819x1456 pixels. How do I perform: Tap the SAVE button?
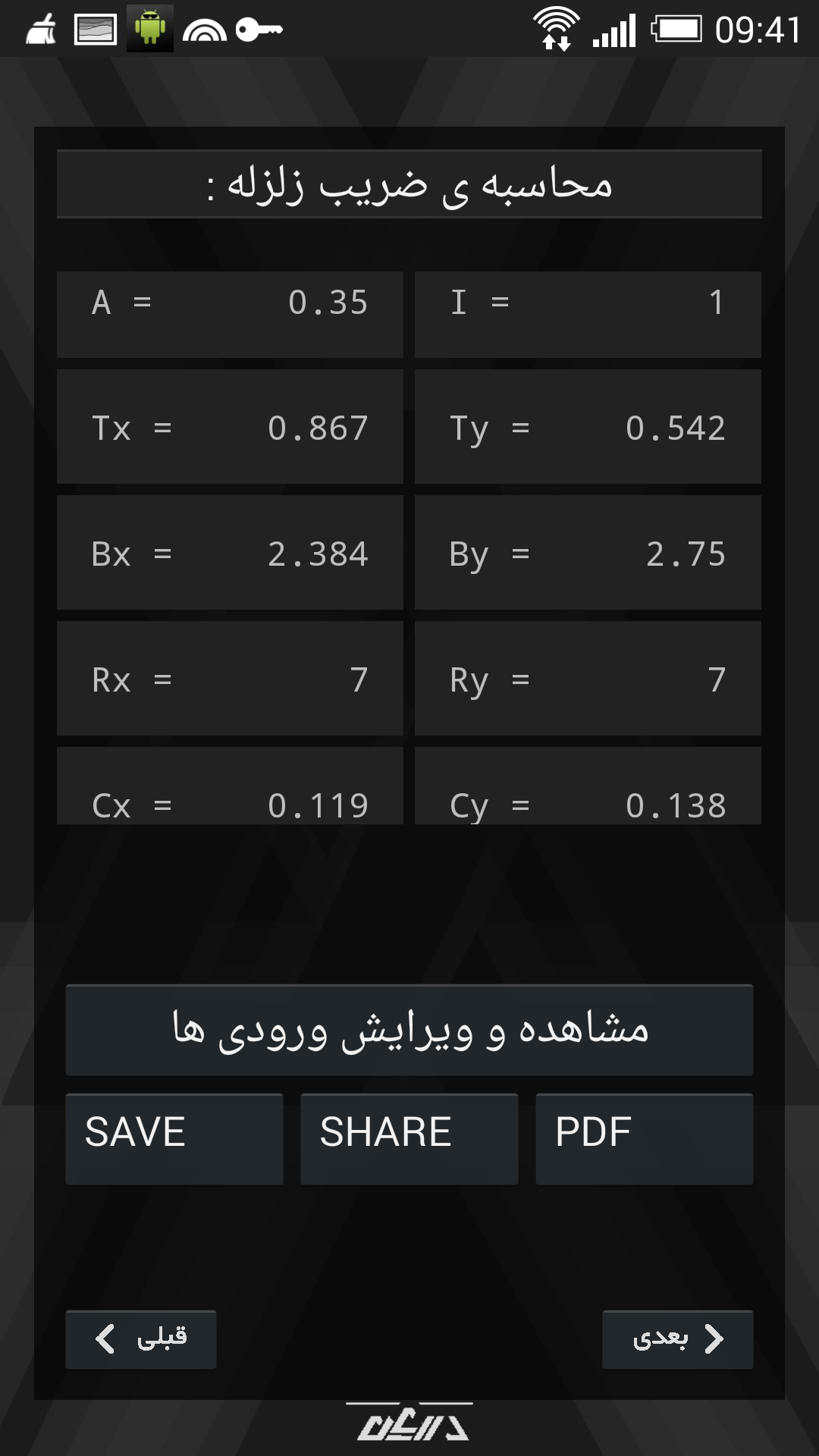[x=174, y=1138]
